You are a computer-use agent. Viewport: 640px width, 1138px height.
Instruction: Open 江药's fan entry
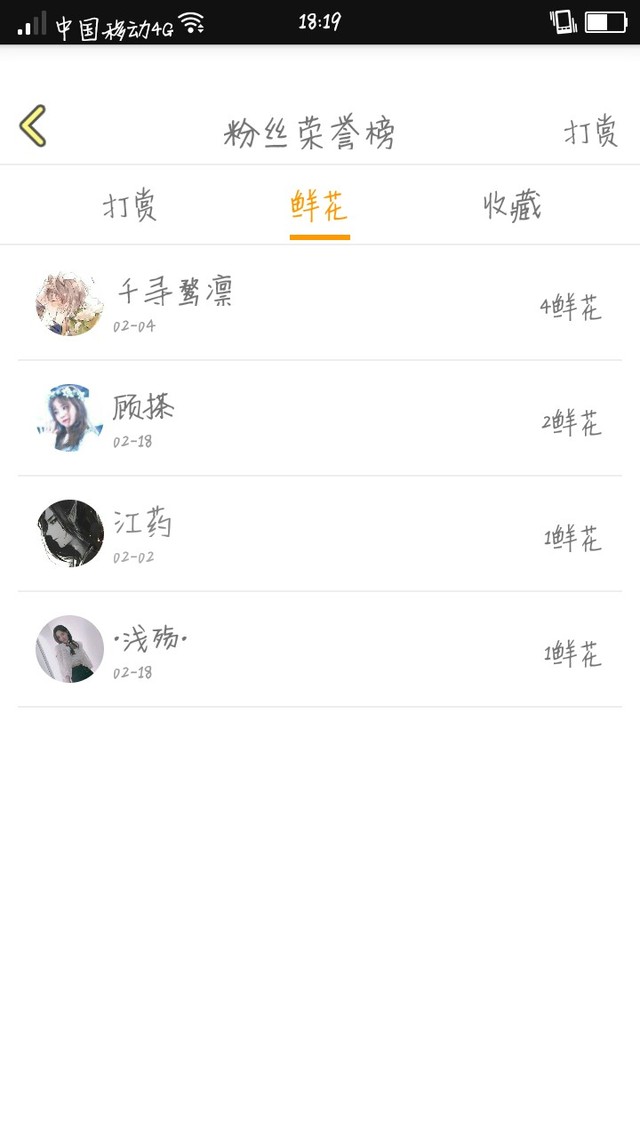(320, 534)
